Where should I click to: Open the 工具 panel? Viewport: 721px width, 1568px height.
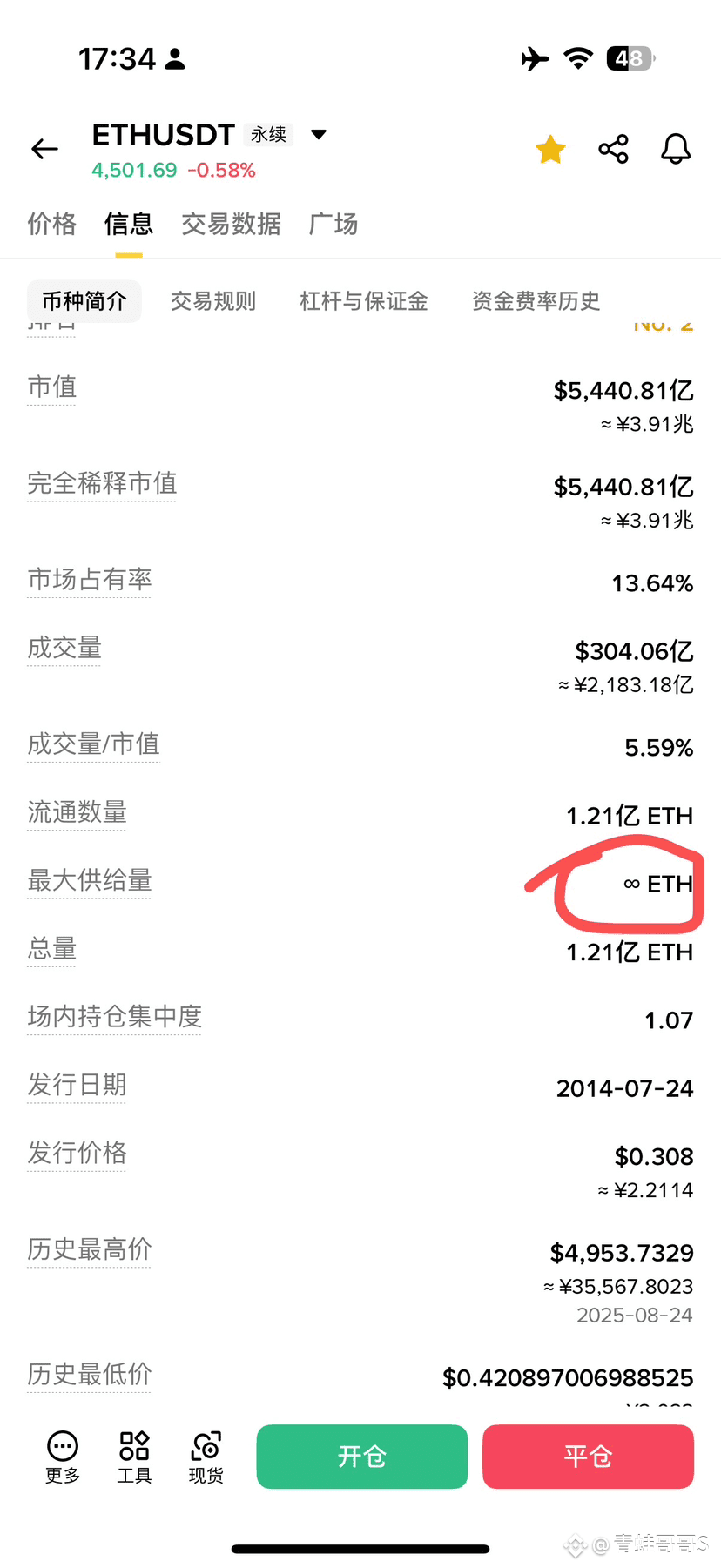[x=134, y=1457]
